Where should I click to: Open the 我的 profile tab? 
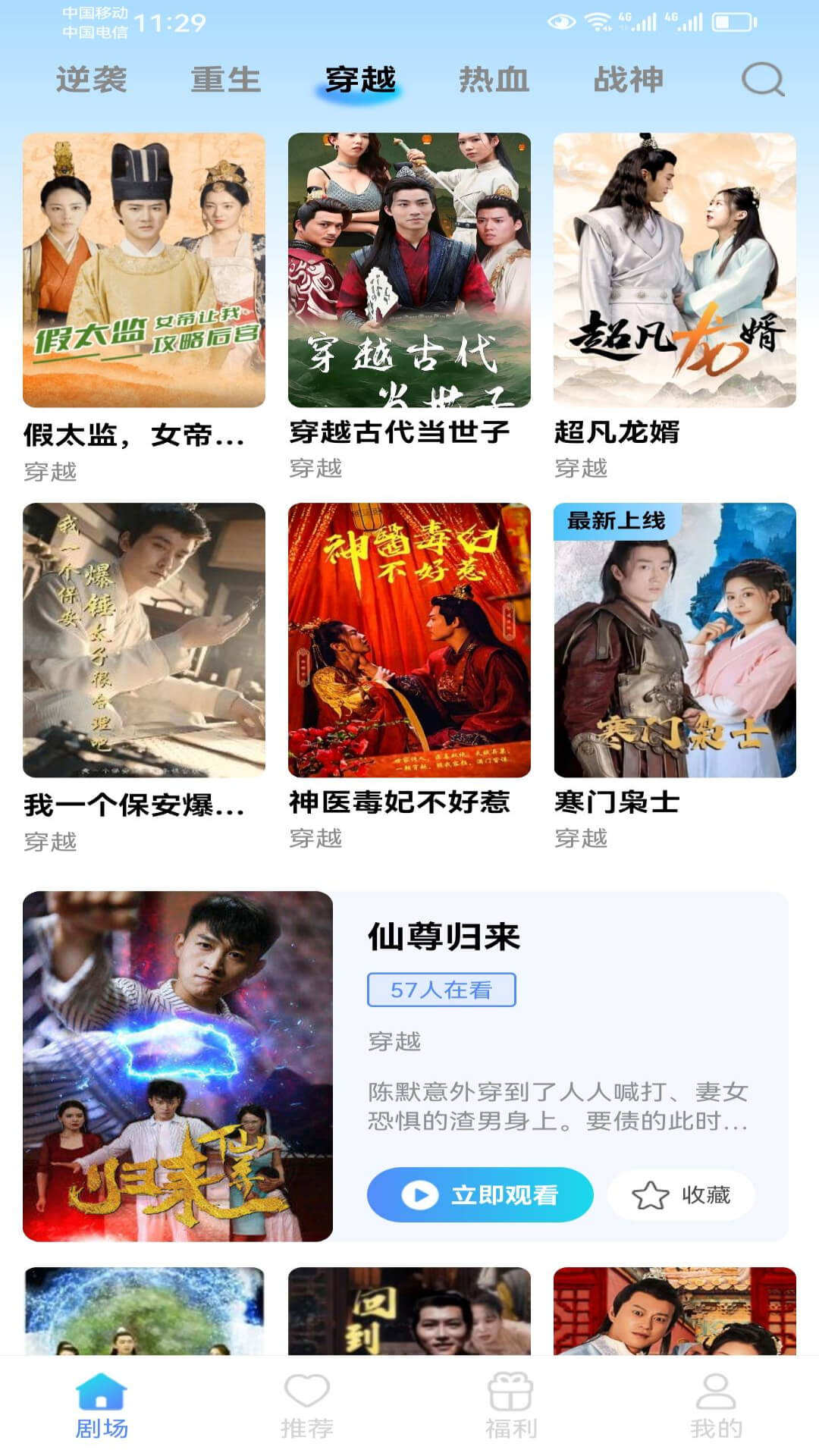(716, 1405)
